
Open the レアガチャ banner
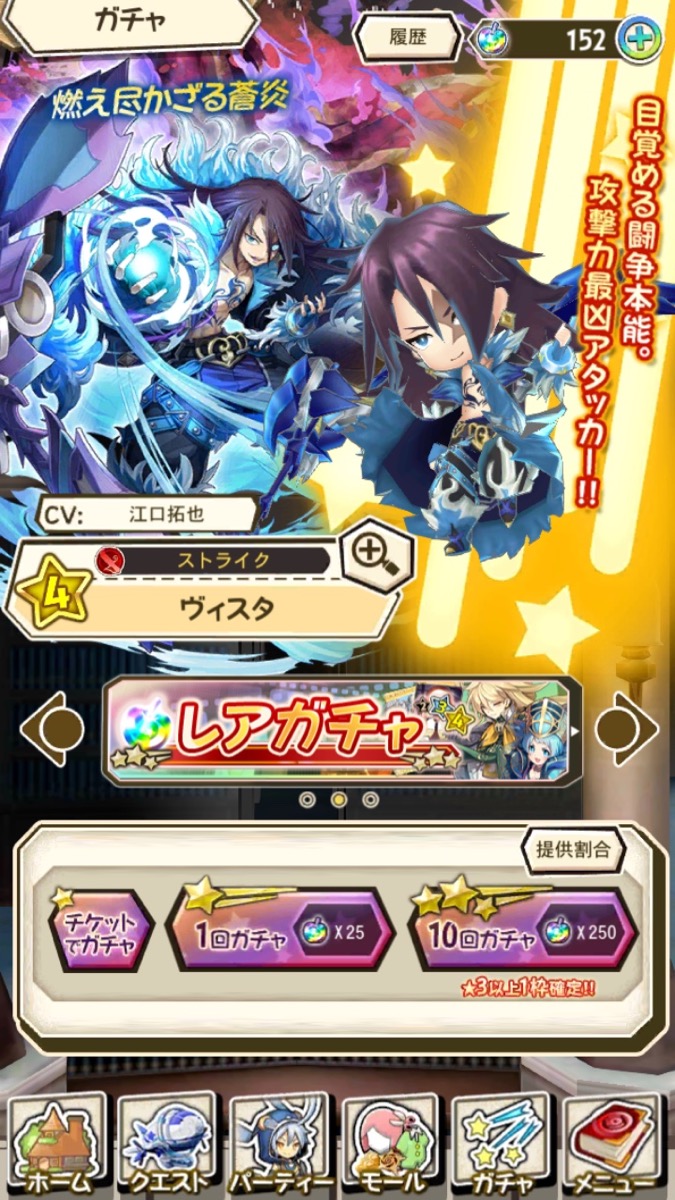click(x=340, y=729)
